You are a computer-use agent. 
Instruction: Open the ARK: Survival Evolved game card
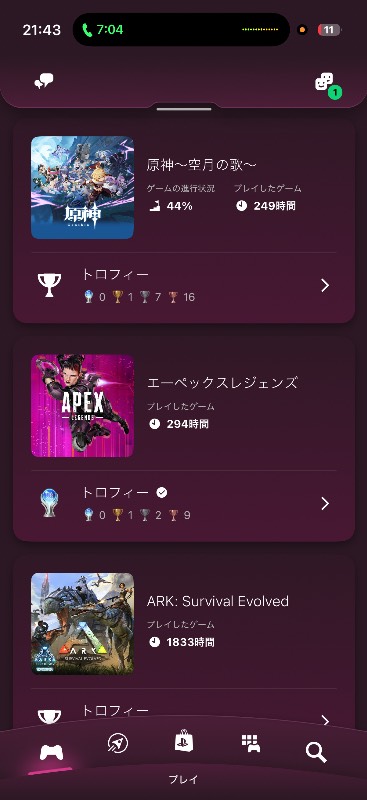tap(184, 624)
